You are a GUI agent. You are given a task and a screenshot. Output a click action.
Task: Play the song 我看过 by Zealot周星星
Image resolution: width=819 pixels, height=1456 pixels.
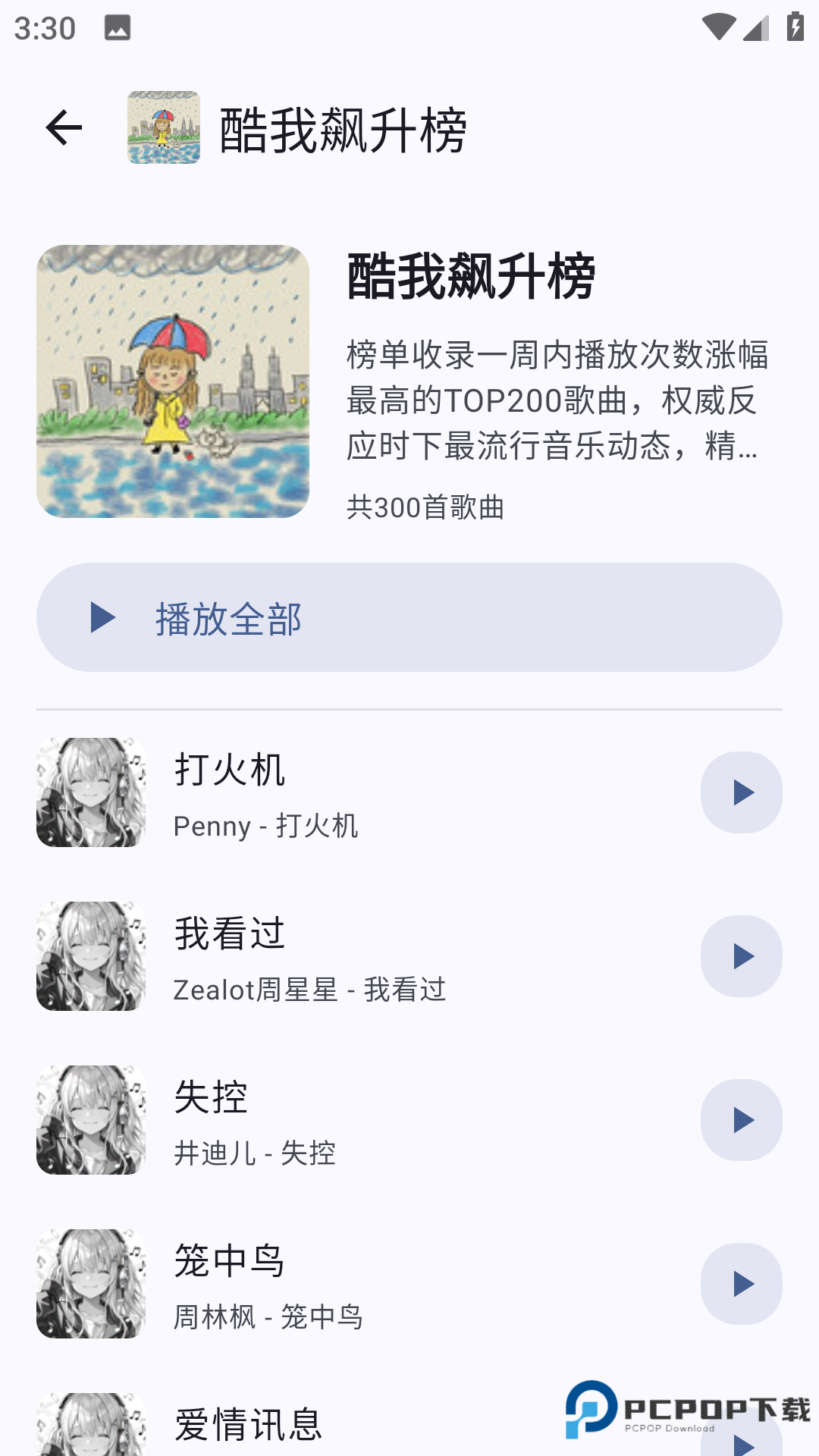coord(742,955)
